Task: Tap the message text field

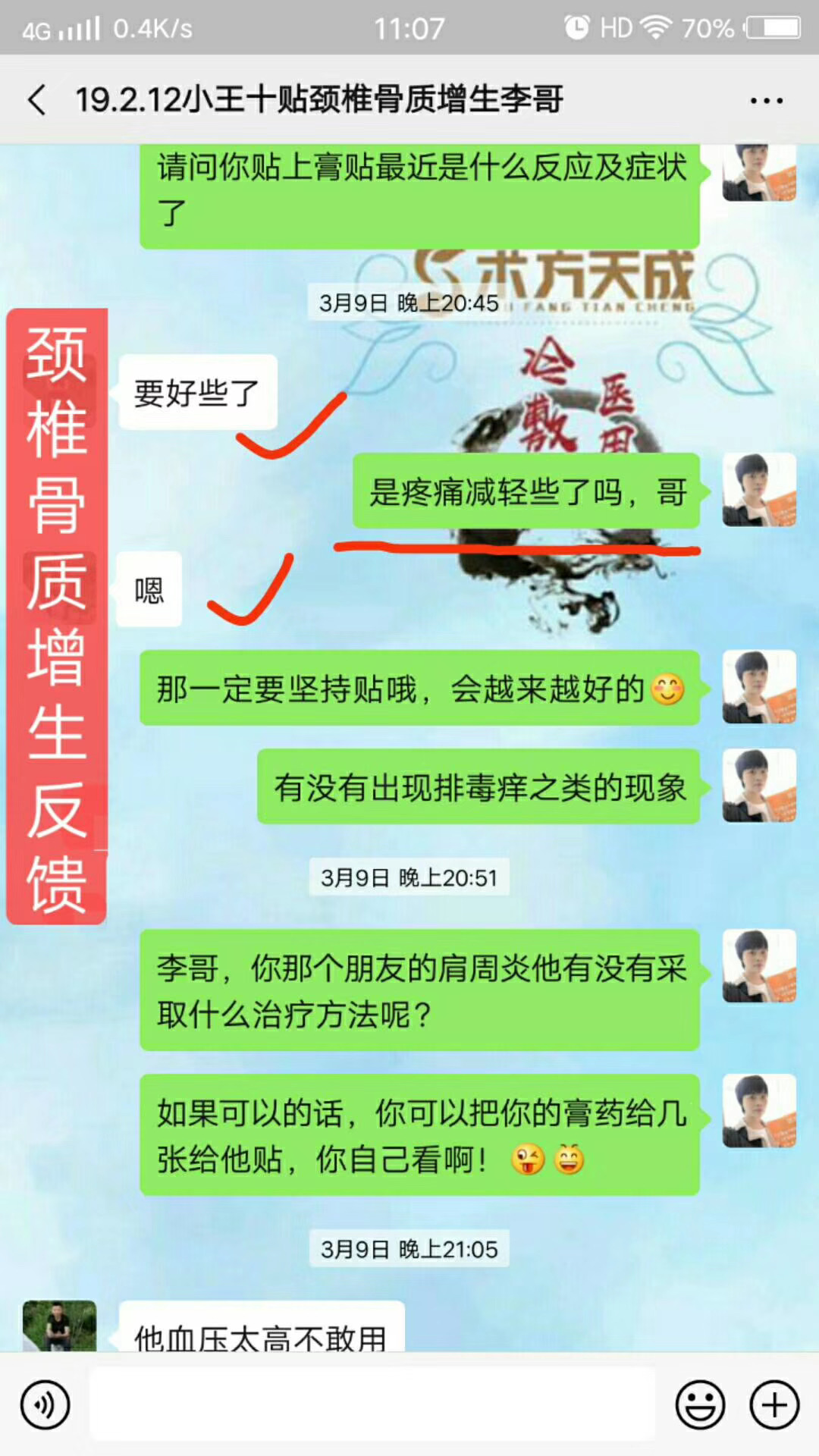Action: (x=372, y=1404)
